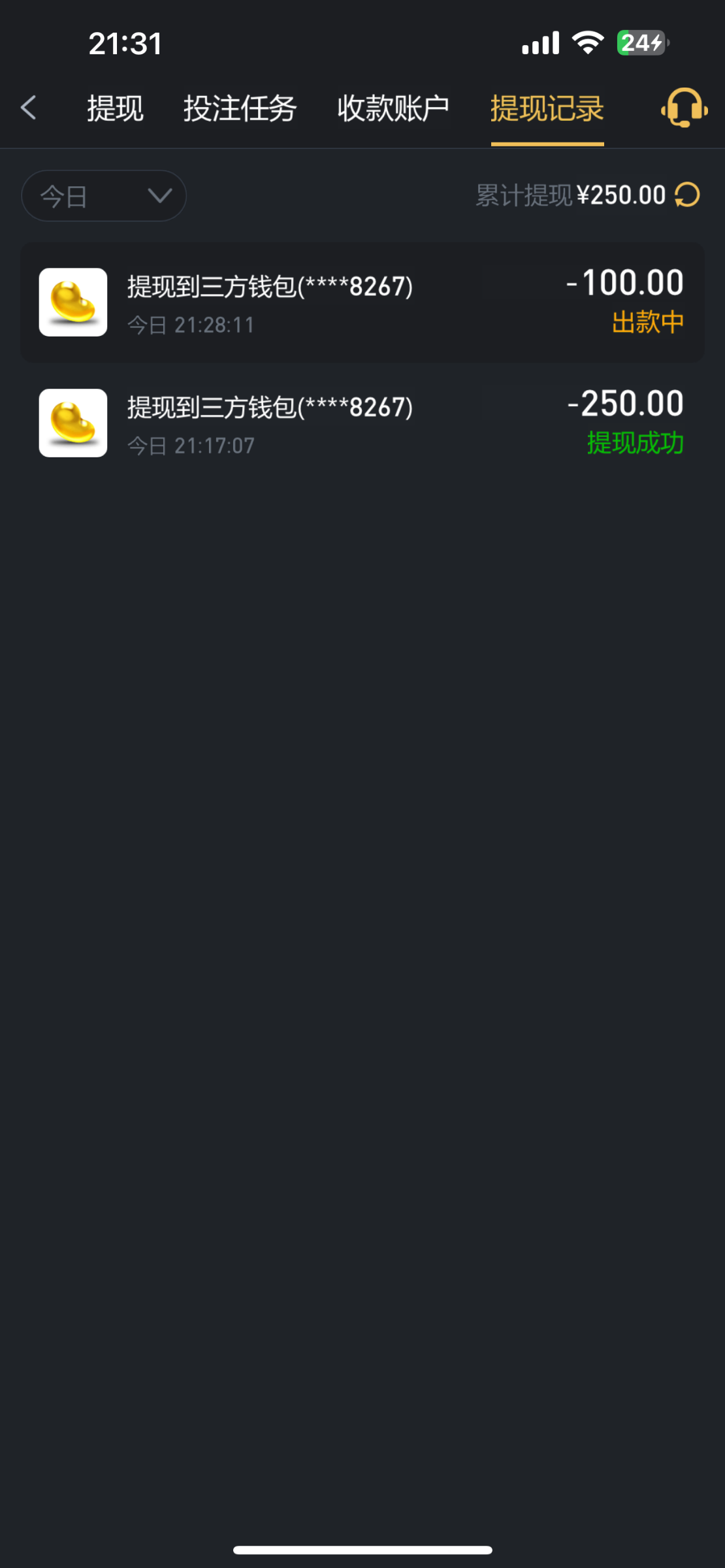Open the 投注任务 tab
Image resolution: width=725 pixels, height=1568 pixels.
240,108
